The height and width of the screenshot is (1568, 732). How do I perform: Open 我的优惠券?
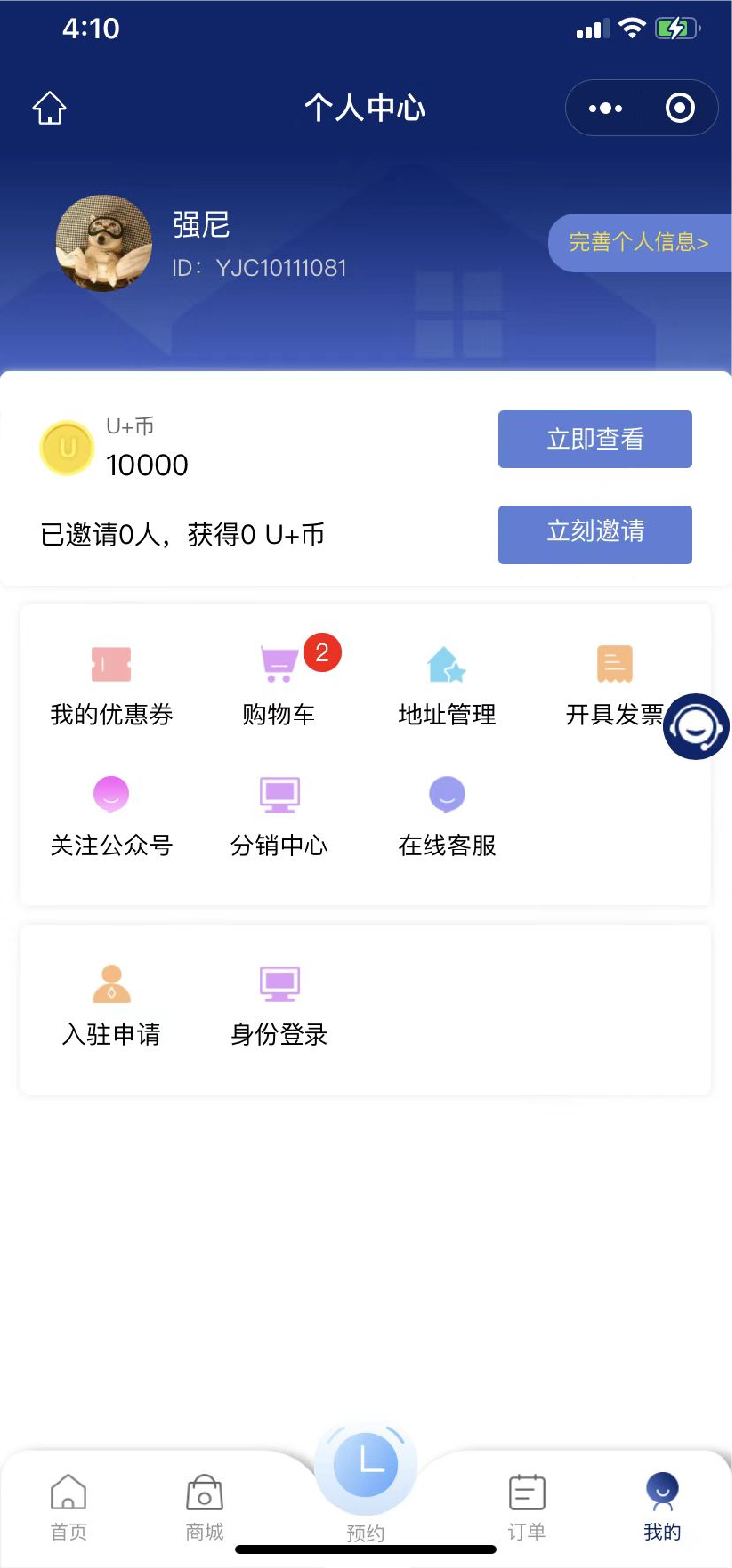pos(111,685)
